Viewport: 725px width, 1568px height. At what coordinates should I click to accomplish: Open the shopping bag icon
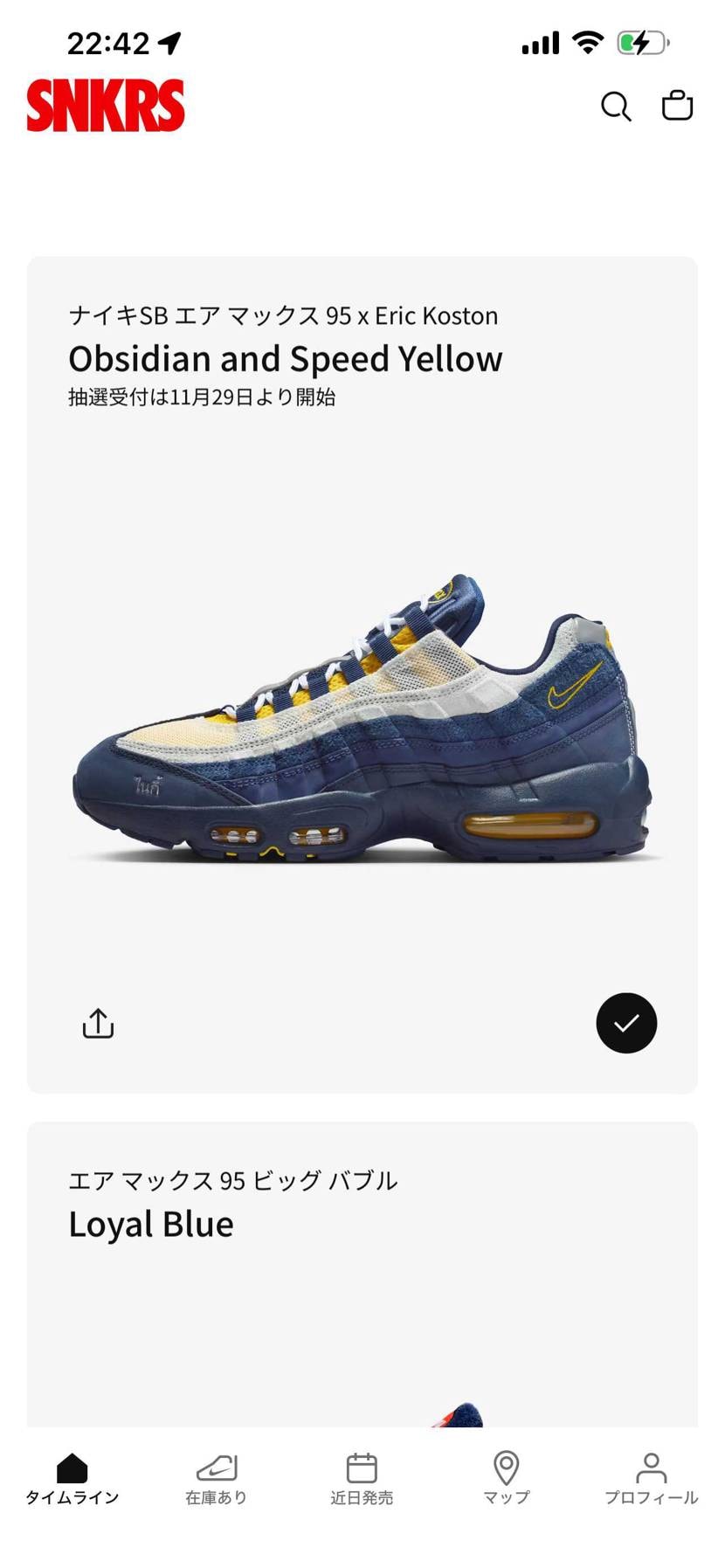point(677,106)
